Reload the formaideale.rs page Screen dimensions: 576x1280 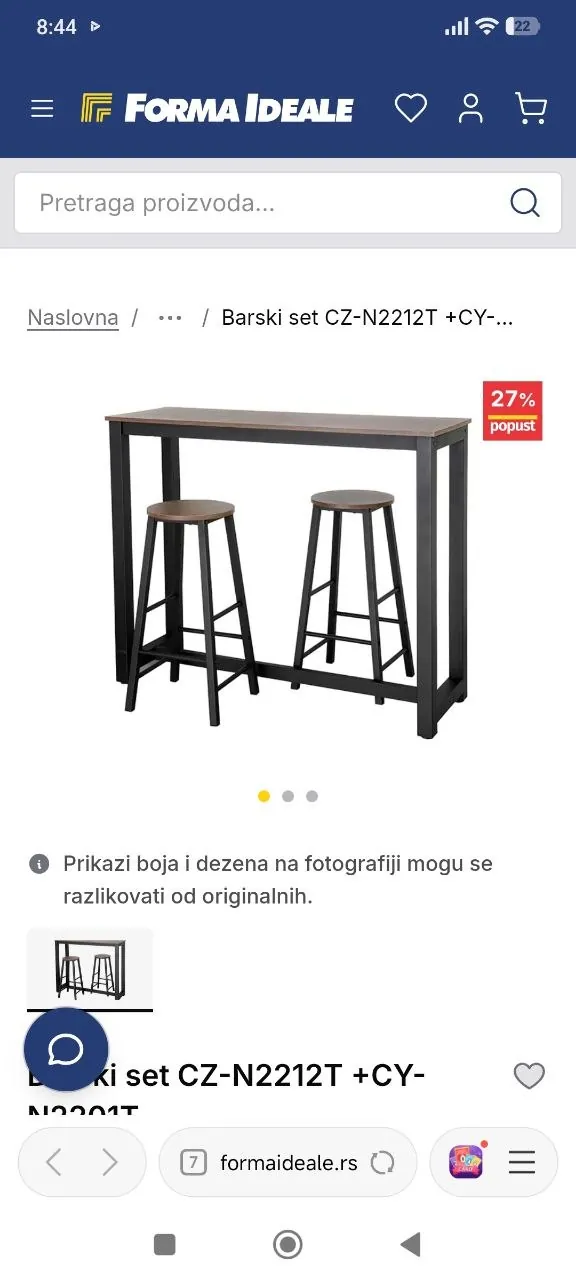coord(382,1162)
